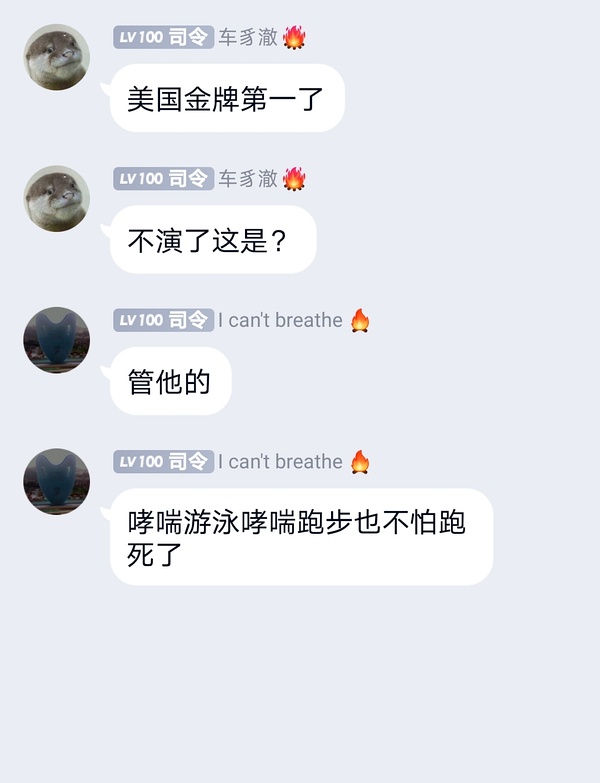This screenshot has height=783, width=600.
Task: Tap the otter avatar next to 不演了这是？
Action: coord(57,198)
